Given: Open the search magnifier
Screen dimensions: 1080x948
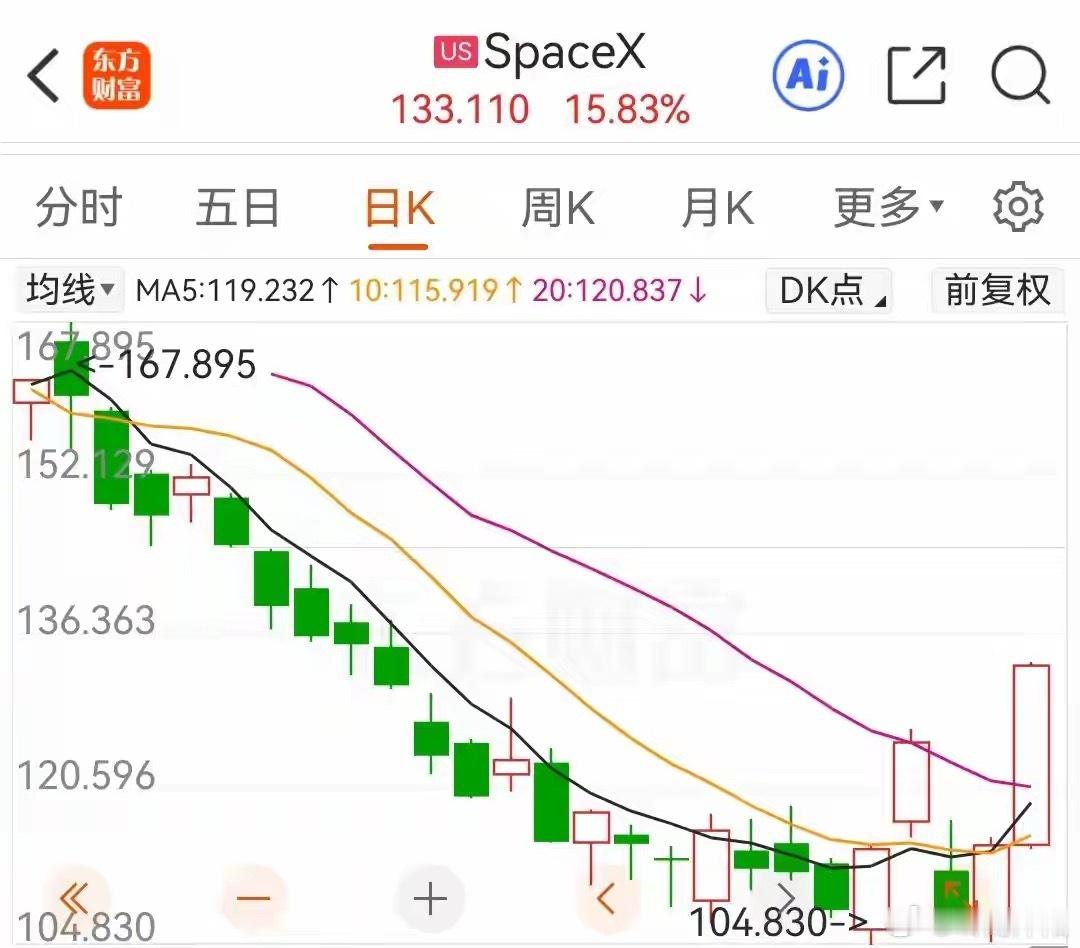Looking at the screenshot, I should (1020, 76).
